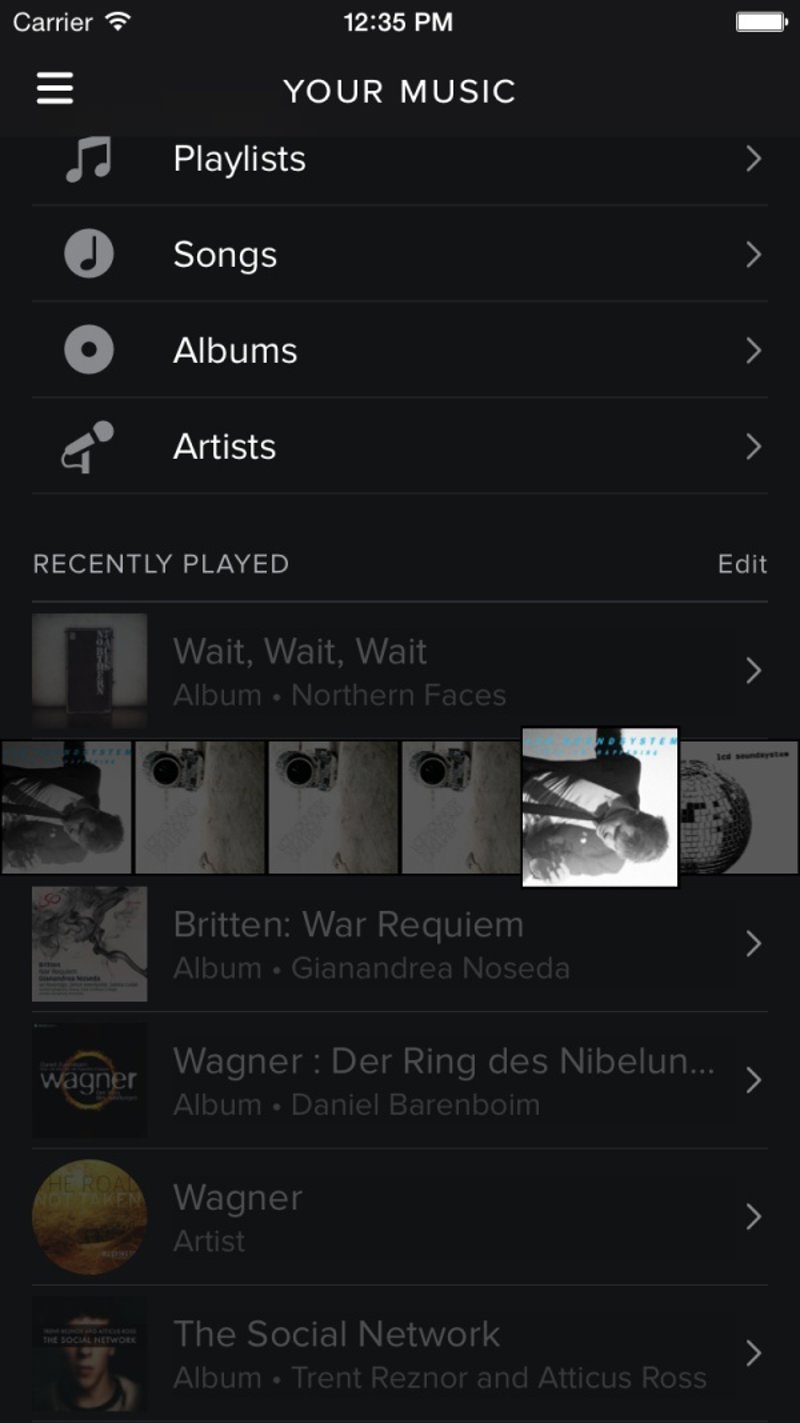Open Britten: War Requiem album

tap(400, 944)
